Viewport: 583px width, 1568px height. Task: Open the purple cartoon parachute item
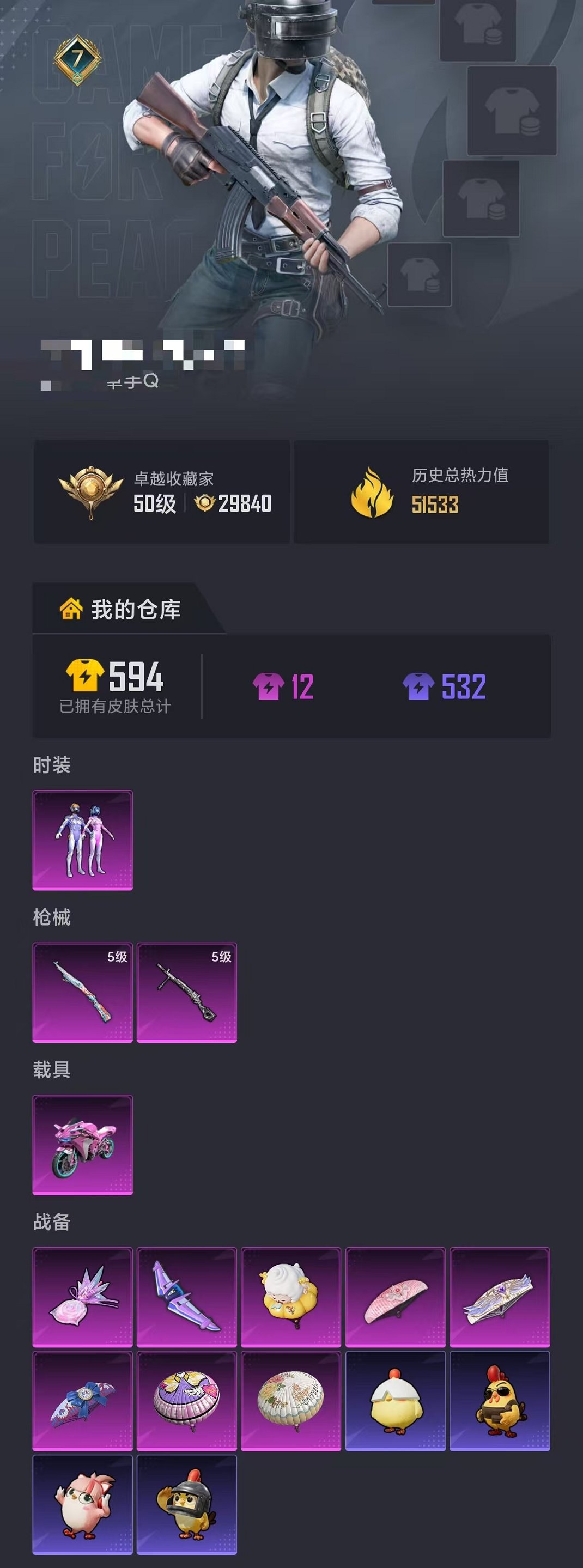coord(187,1401)
